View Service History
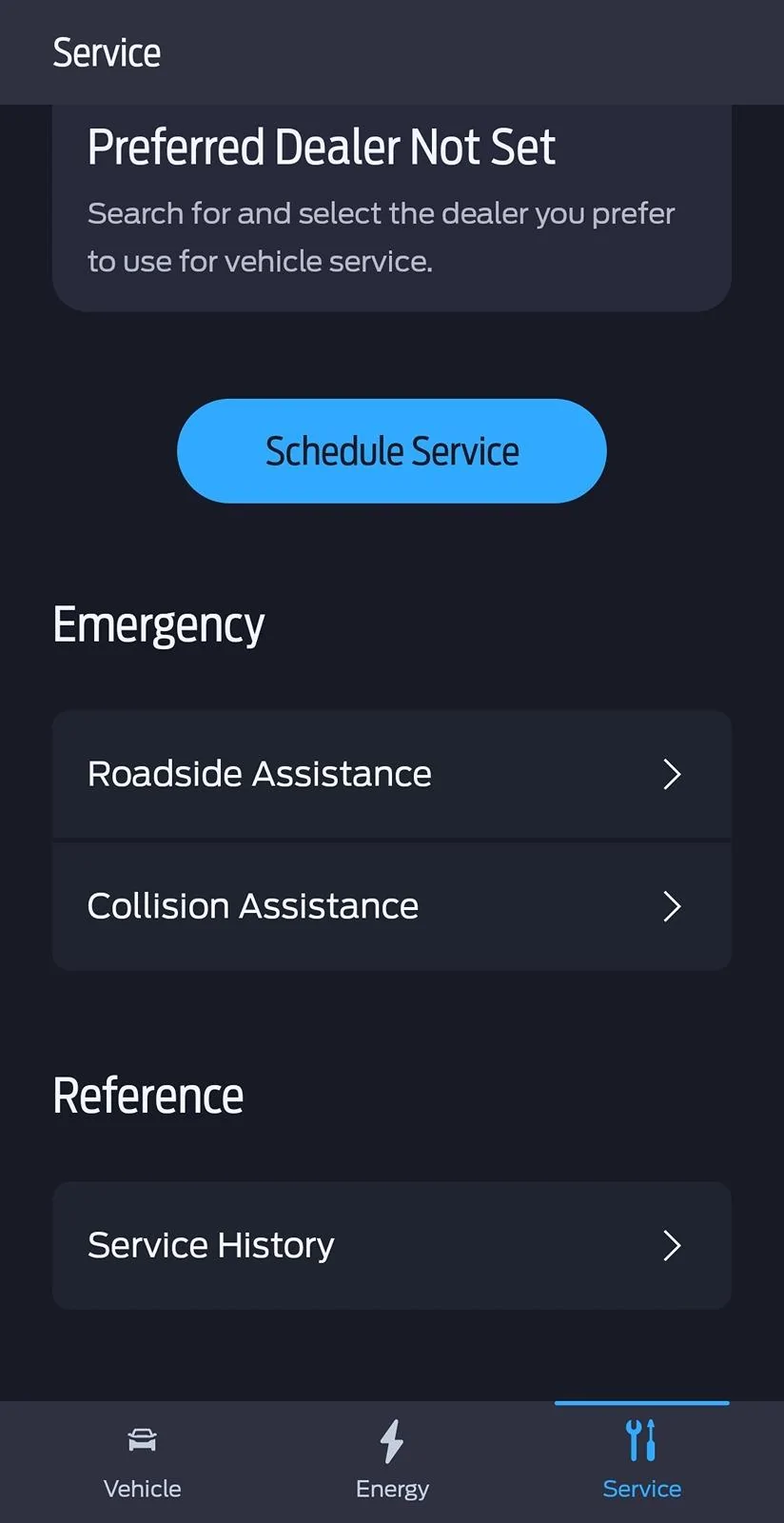The width and height of the screenshot is (784, 1523). tap(391, 1245)
